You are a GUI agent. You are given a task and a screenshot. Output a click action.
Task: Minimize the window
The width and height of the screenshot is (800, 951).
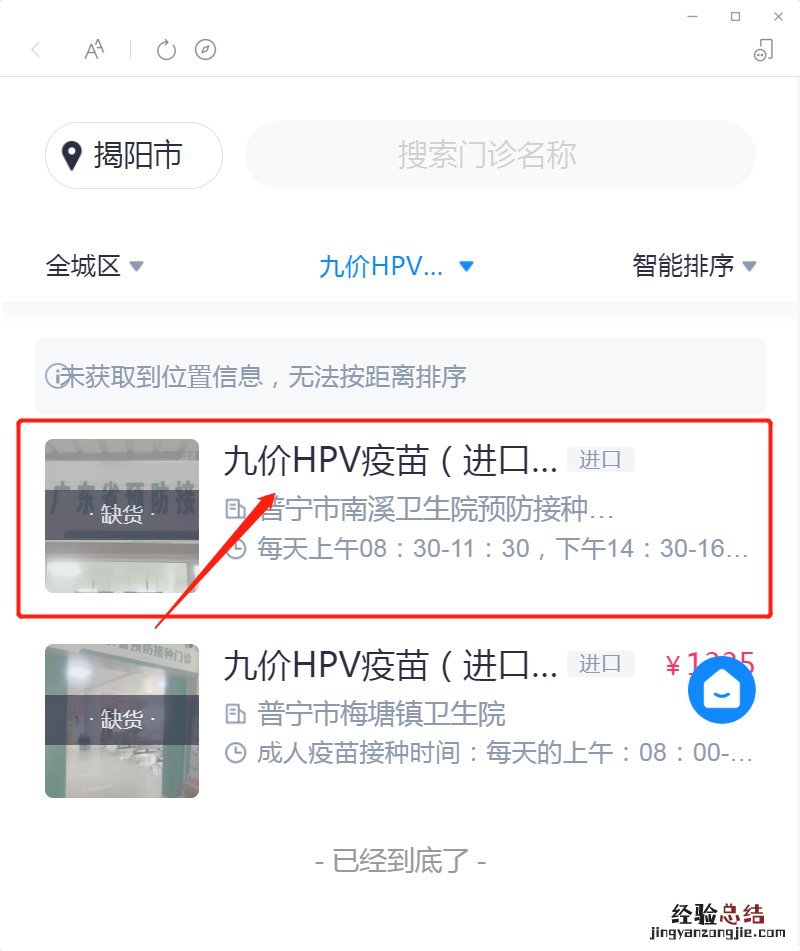point(692,16)
